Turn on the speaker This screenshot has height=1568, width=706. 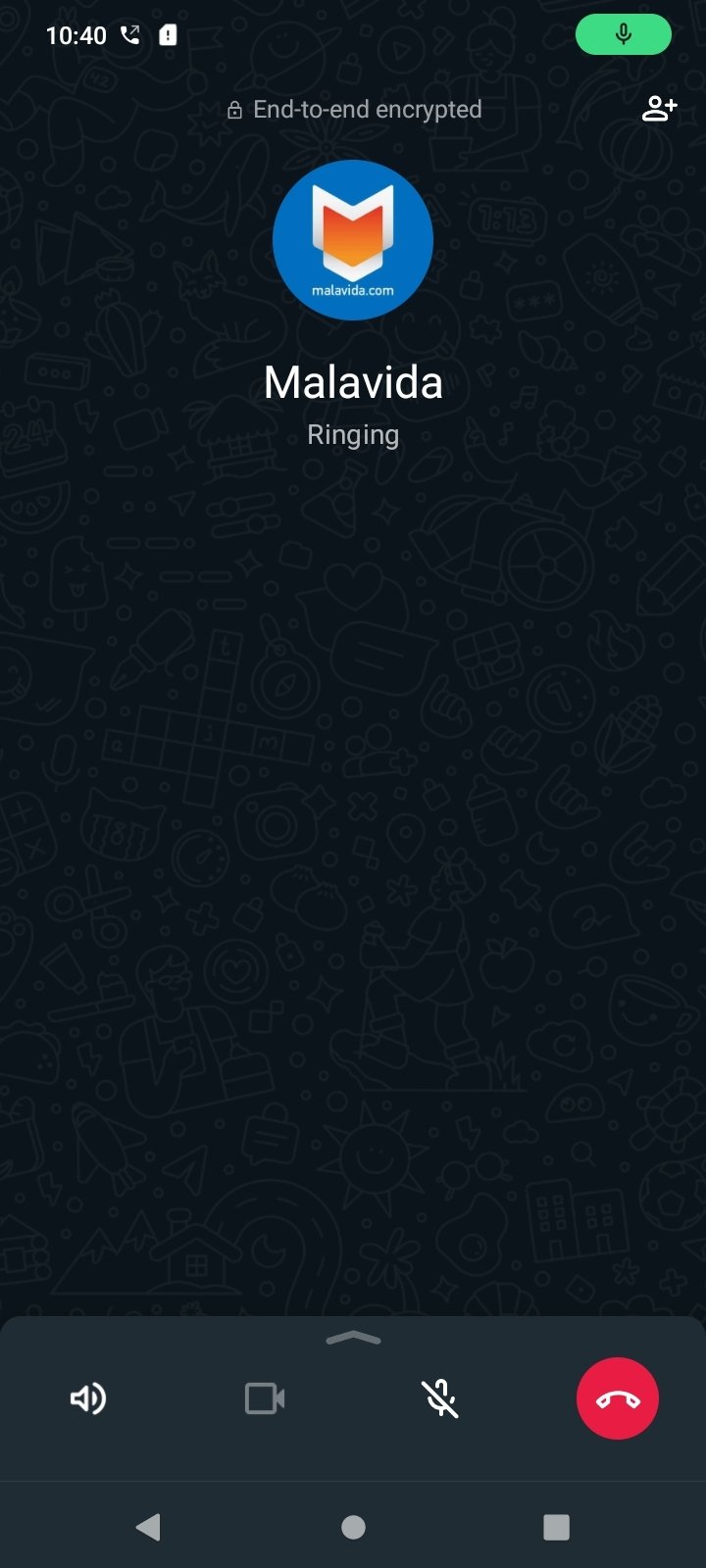(x=88, y=1398)
